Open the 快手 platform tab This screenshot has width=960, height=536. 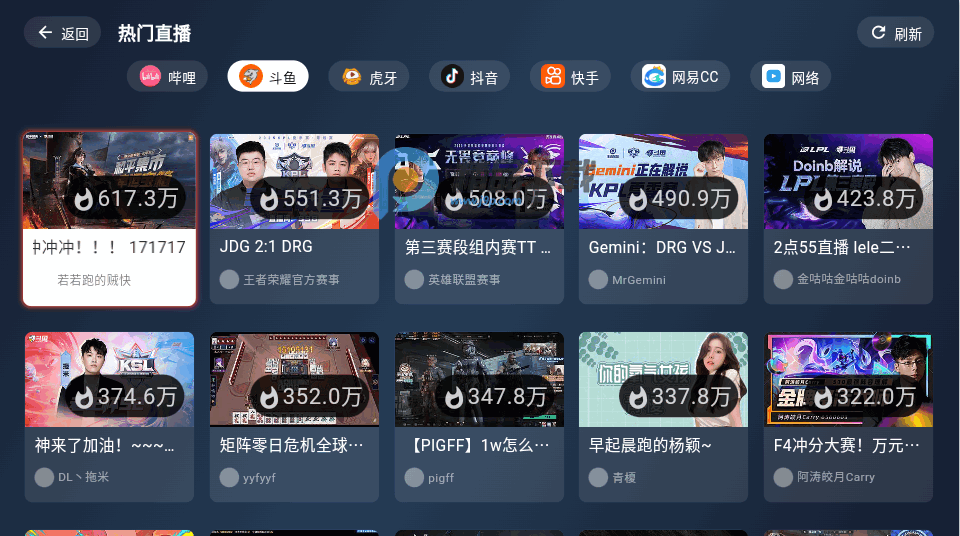pos(571,77)
